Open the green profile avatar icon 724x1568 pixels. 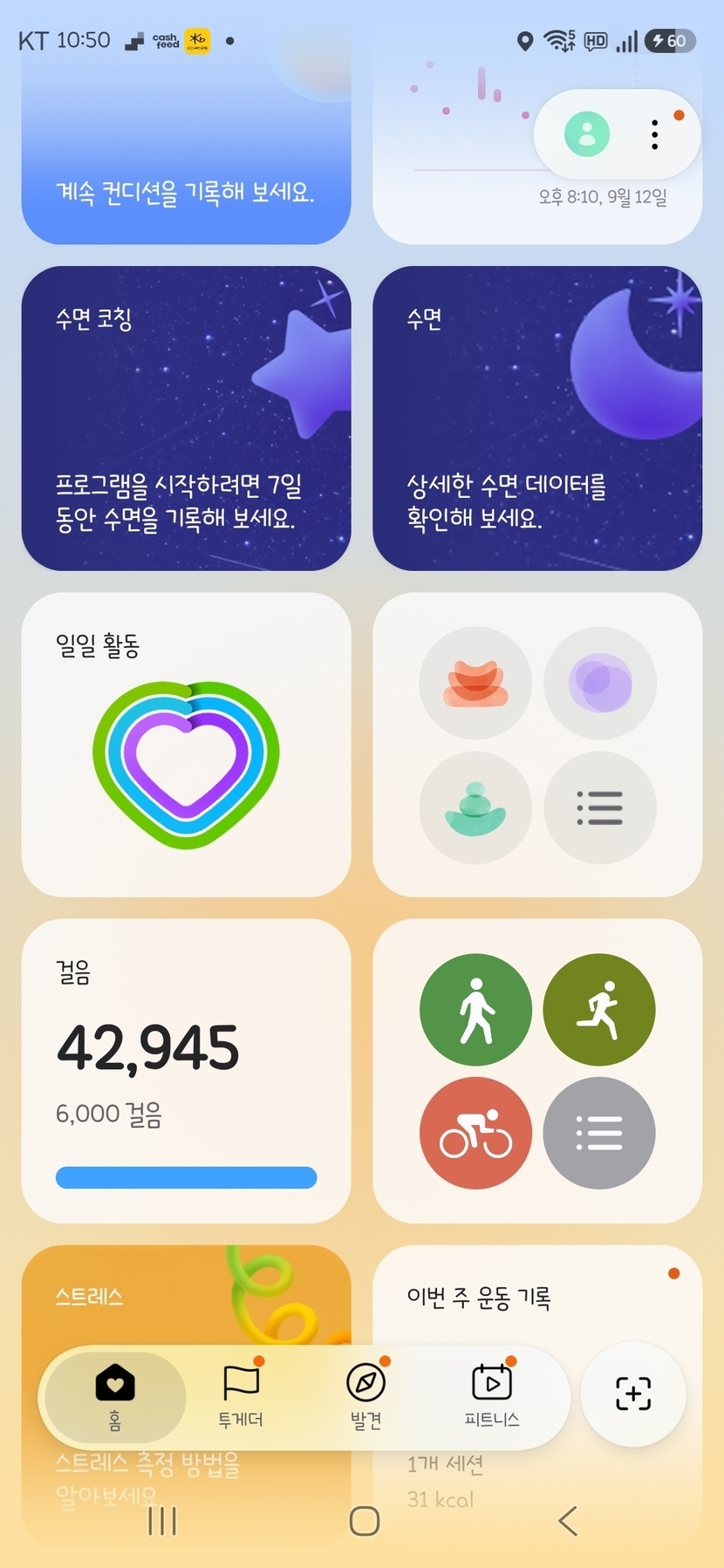point(587,134)
